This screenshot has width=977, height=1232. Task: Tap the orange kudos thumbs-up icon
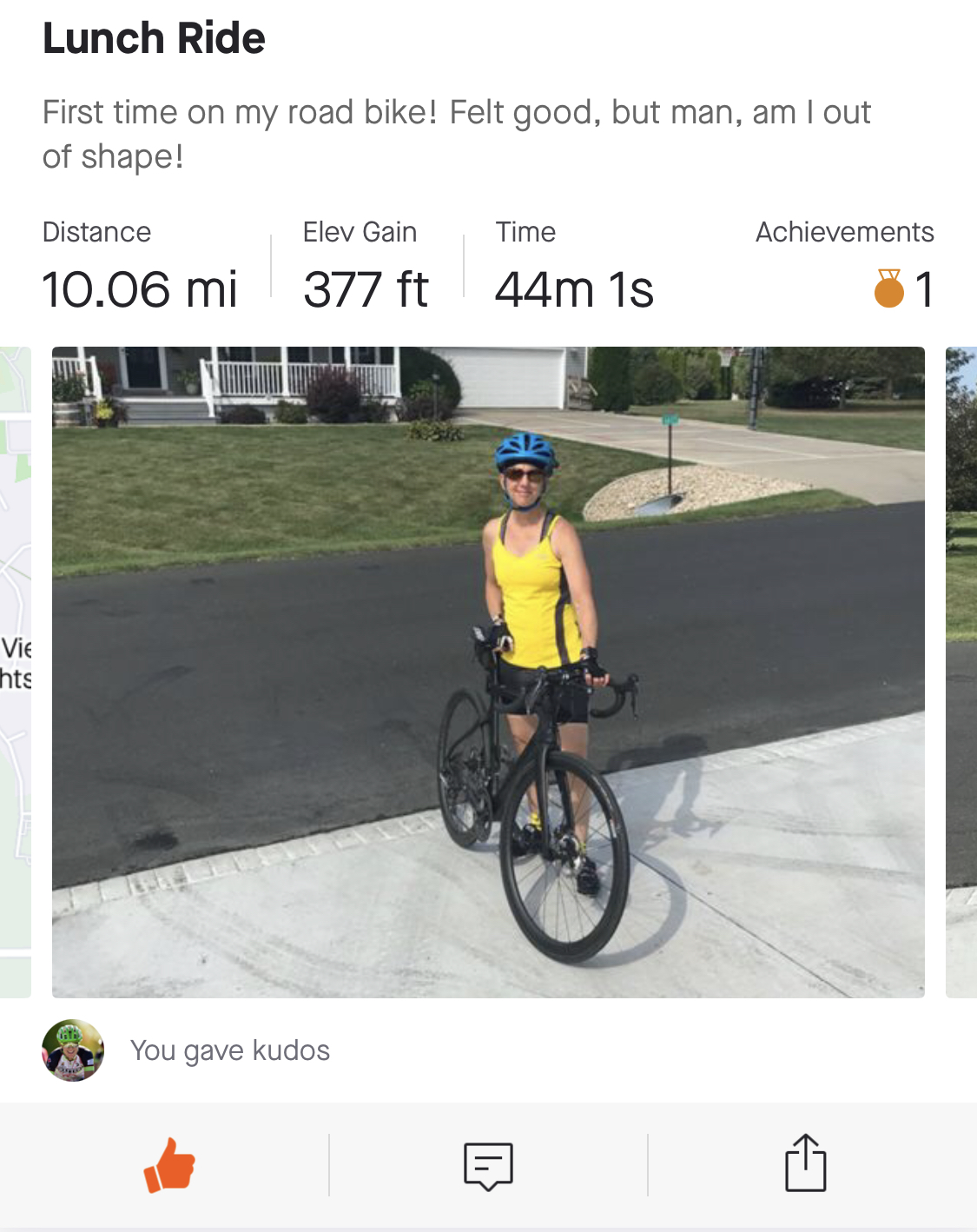click(x=169, y=1165)
